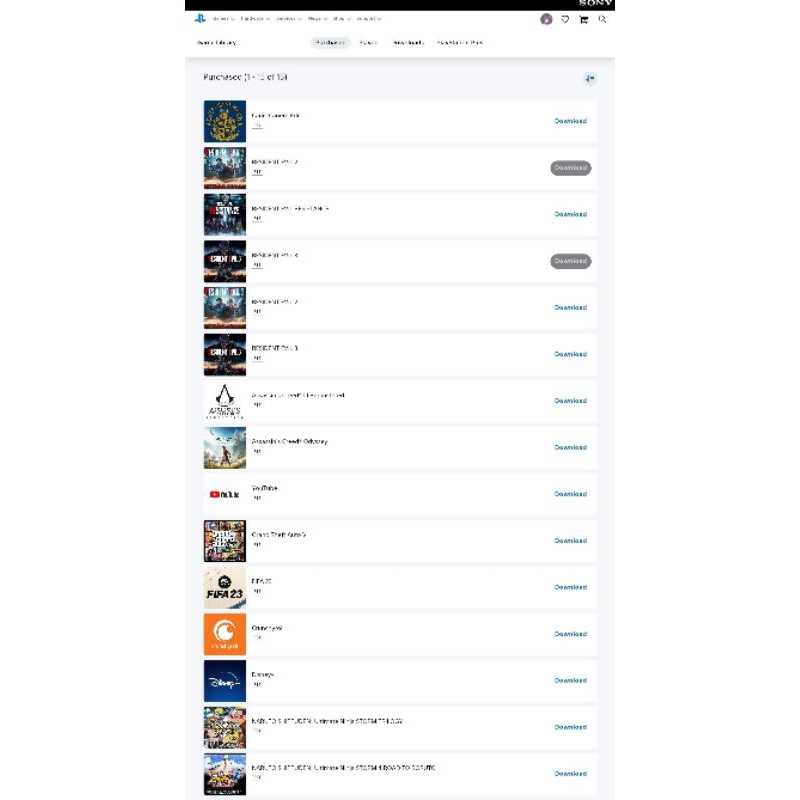Go to the PlayStation logo home
Image resolution: width=800 pixels, height=800 pixels.
click(200, 18)
